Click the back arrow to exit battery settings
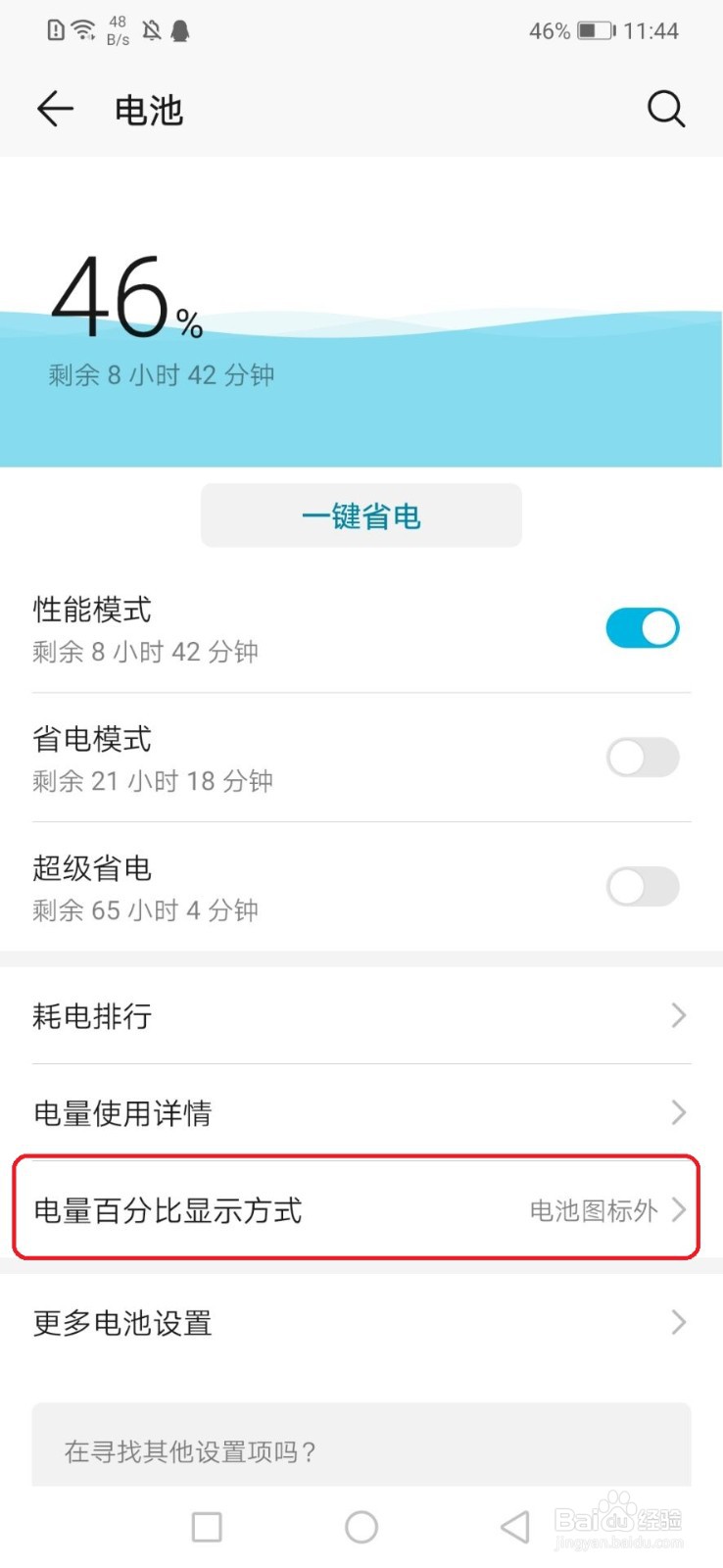Screen dimensions: 723x1568 point(54,110)
